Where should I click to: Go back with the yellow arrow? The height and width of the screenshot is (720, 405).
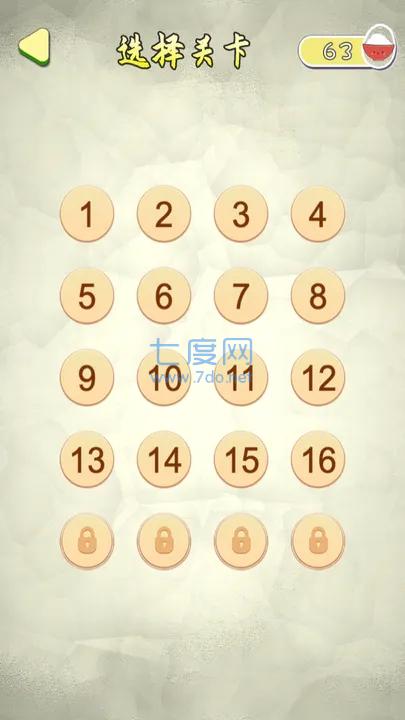(35, 47)
